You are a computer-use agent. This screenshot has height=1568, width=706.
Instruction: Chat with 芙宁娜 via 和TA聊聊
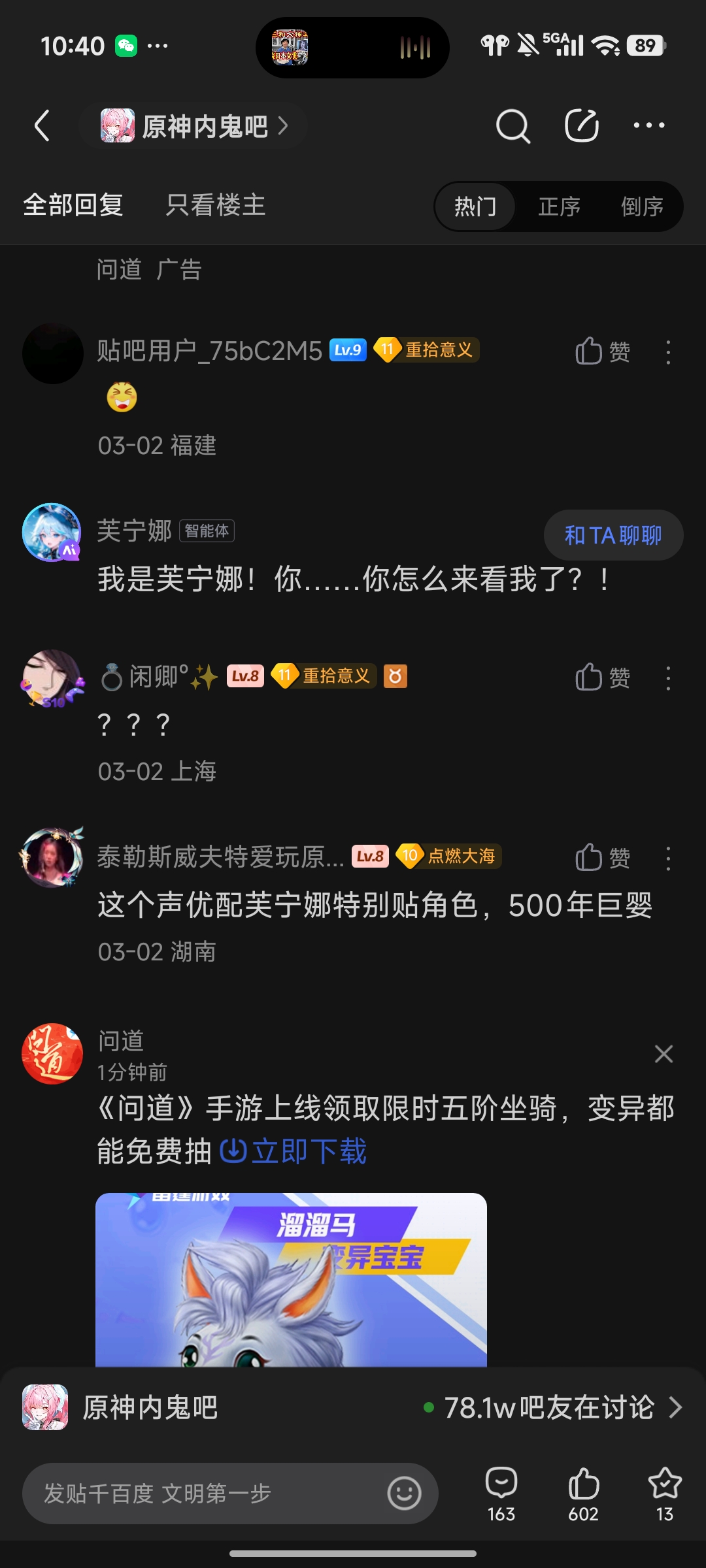point(613,535)
